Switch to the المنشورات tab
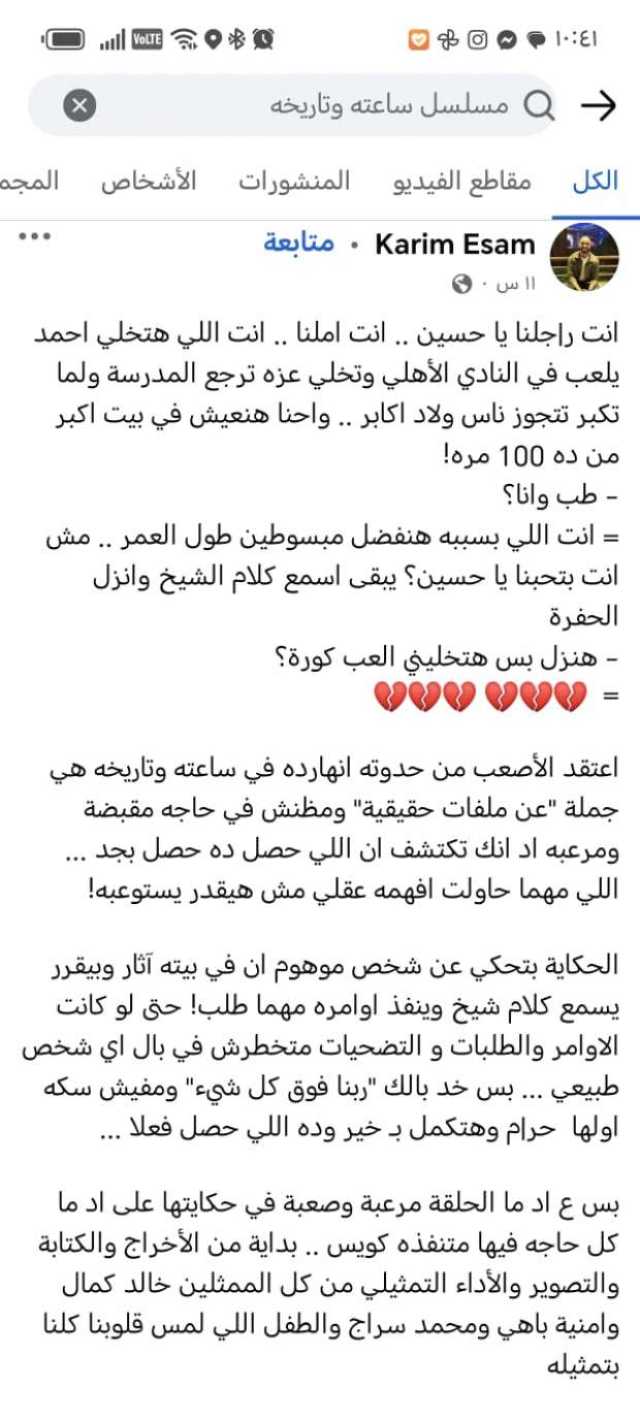The width and height of the screenshot is (640, 1420). click(x=294, y=181)
